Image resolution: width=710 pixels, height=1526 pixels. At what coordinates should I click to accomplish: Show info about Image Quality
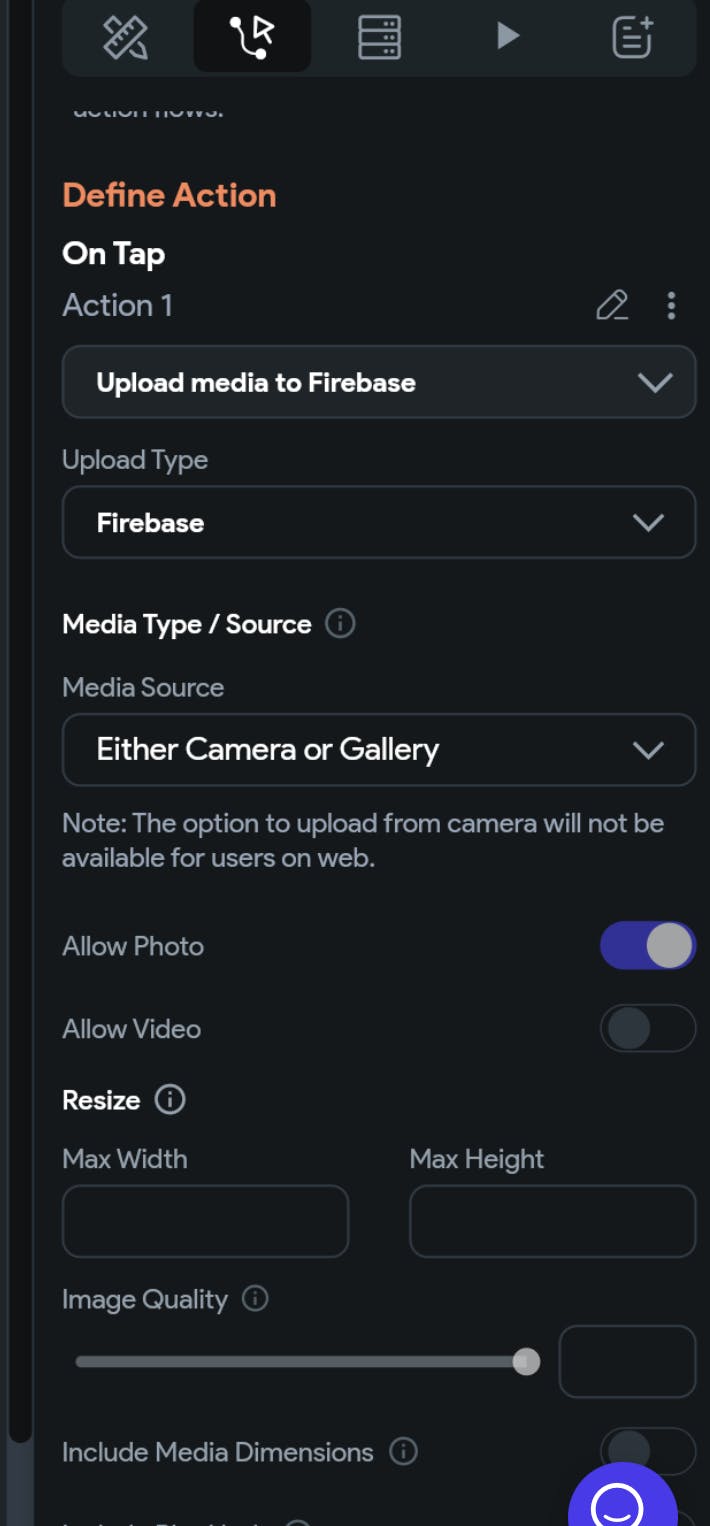coord(255,1299)
